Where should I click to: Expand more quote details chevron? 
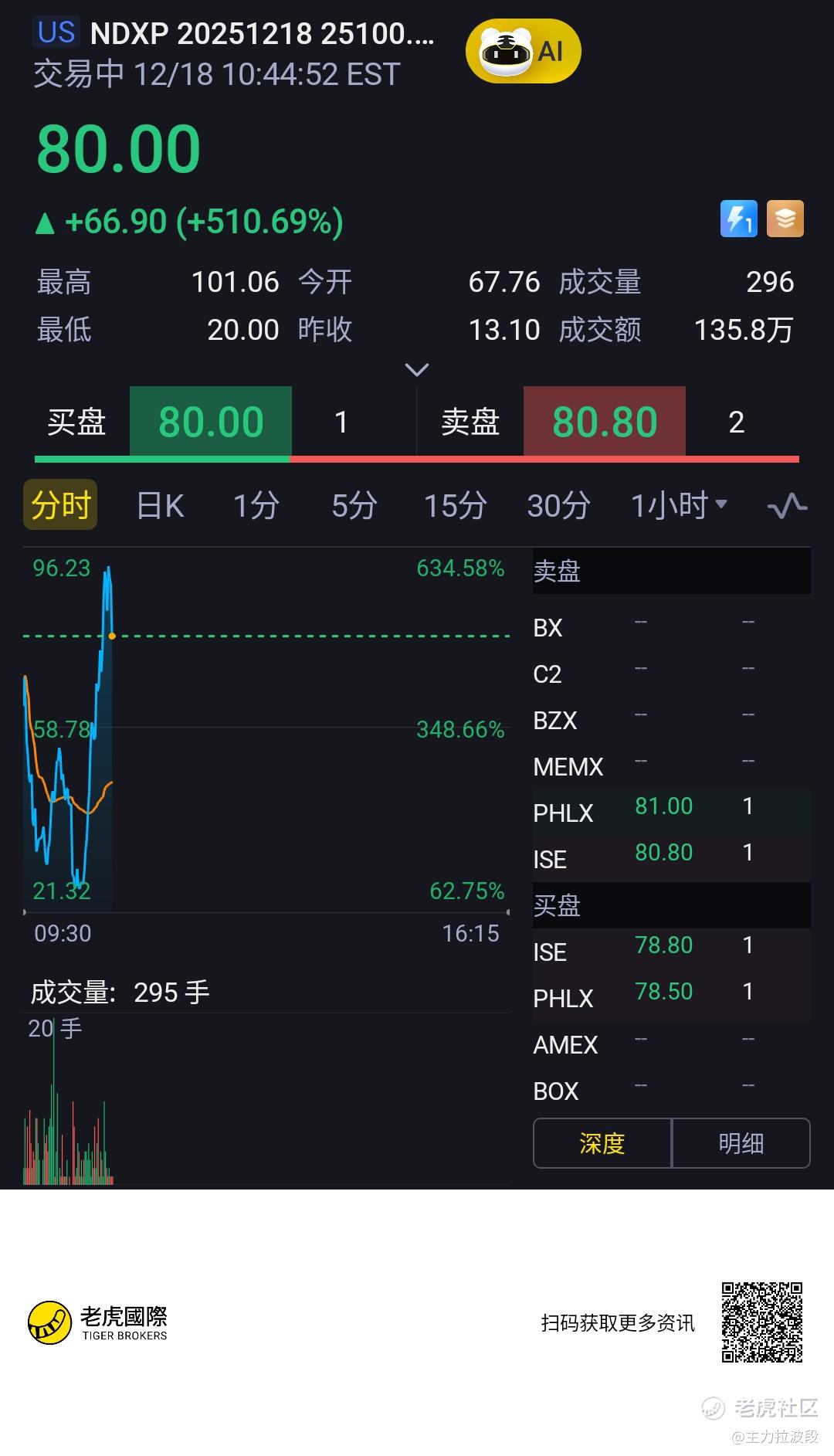click(416, 370)
